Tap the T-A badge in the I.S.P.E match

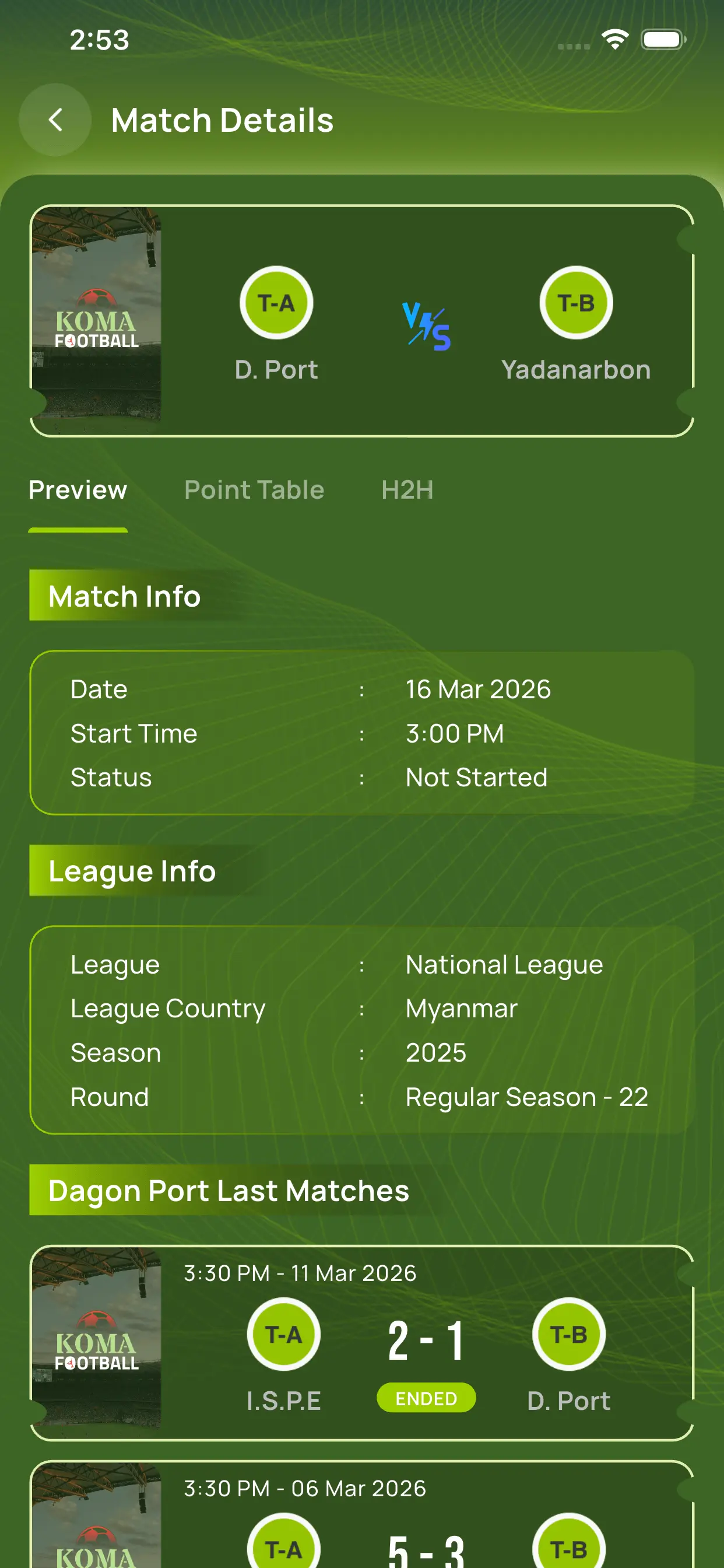284,1333
